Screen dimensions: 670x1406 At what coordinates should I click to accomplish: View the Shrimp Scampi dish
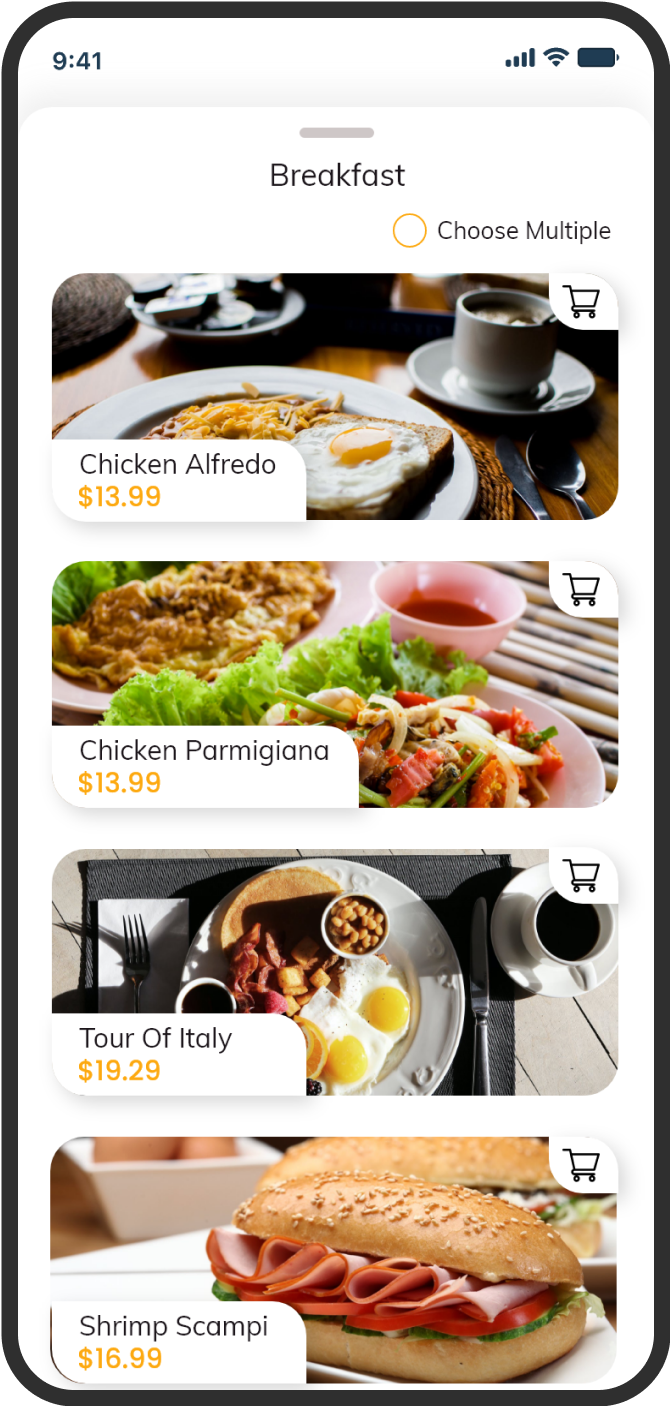click(x=335, y=1260)
